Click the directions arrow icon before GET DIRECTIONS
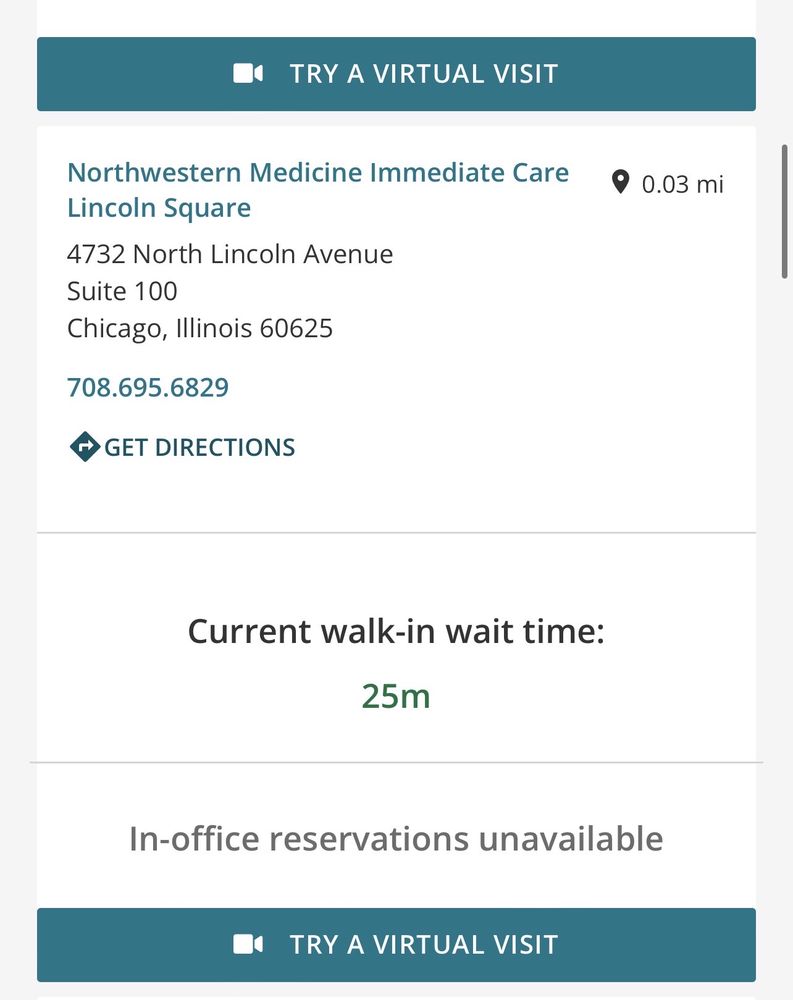Image resolution: width=793 pixels, height=1000 pixels. coord(85,446)
